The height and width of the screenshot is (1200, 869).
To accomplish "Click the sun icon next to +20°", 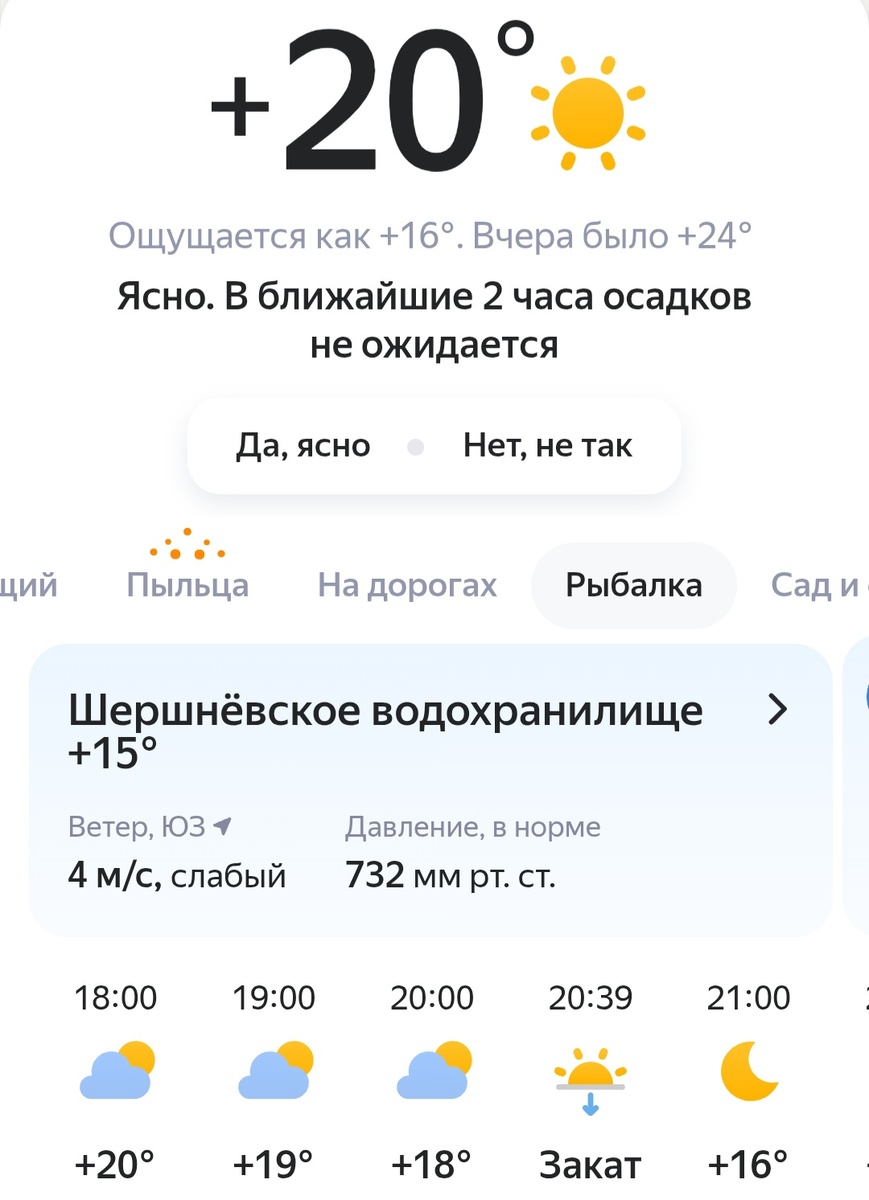I will 588,110.
